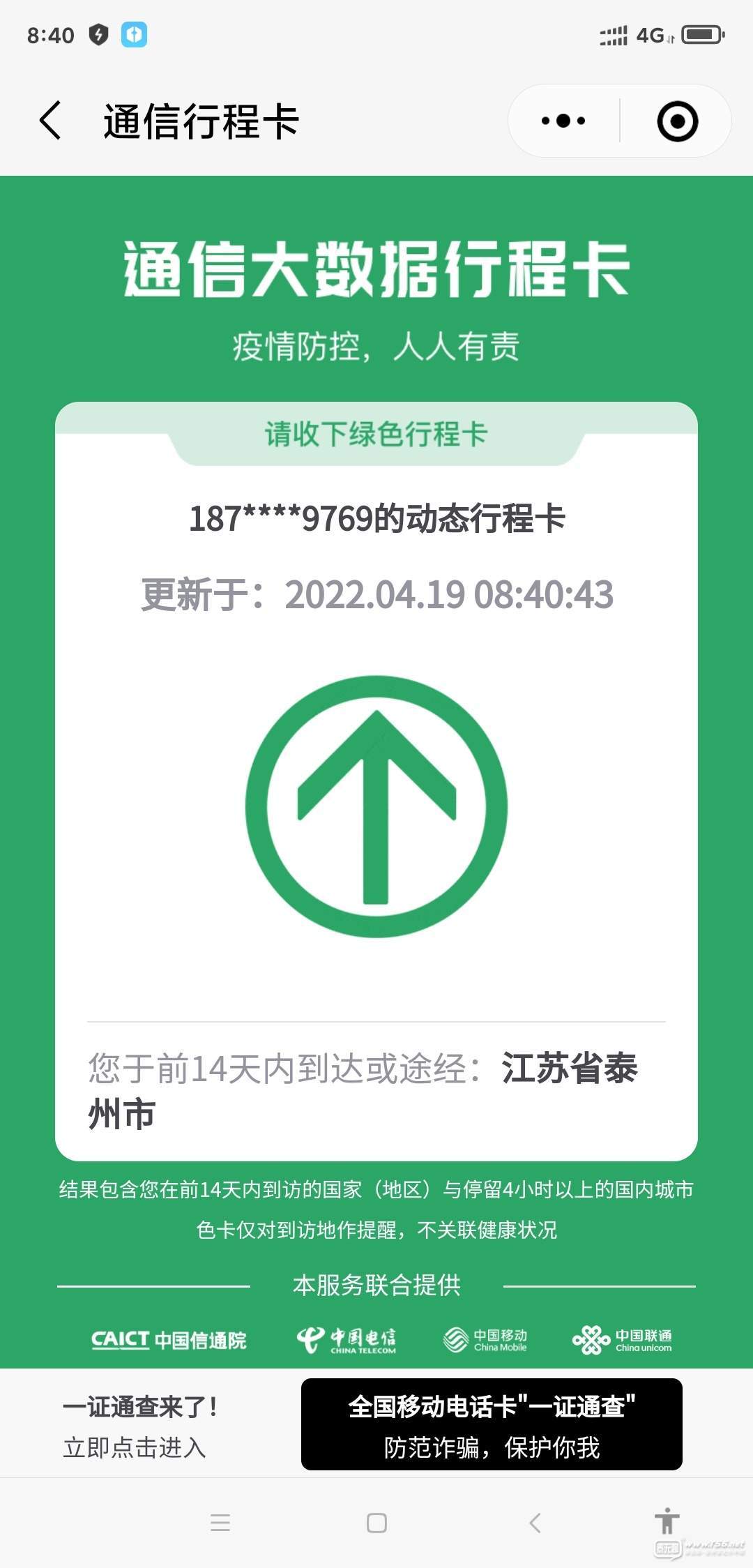Screen dimensions: 753x1568
Task: Open the mini program more options menu
Action: tap(563, 121)
